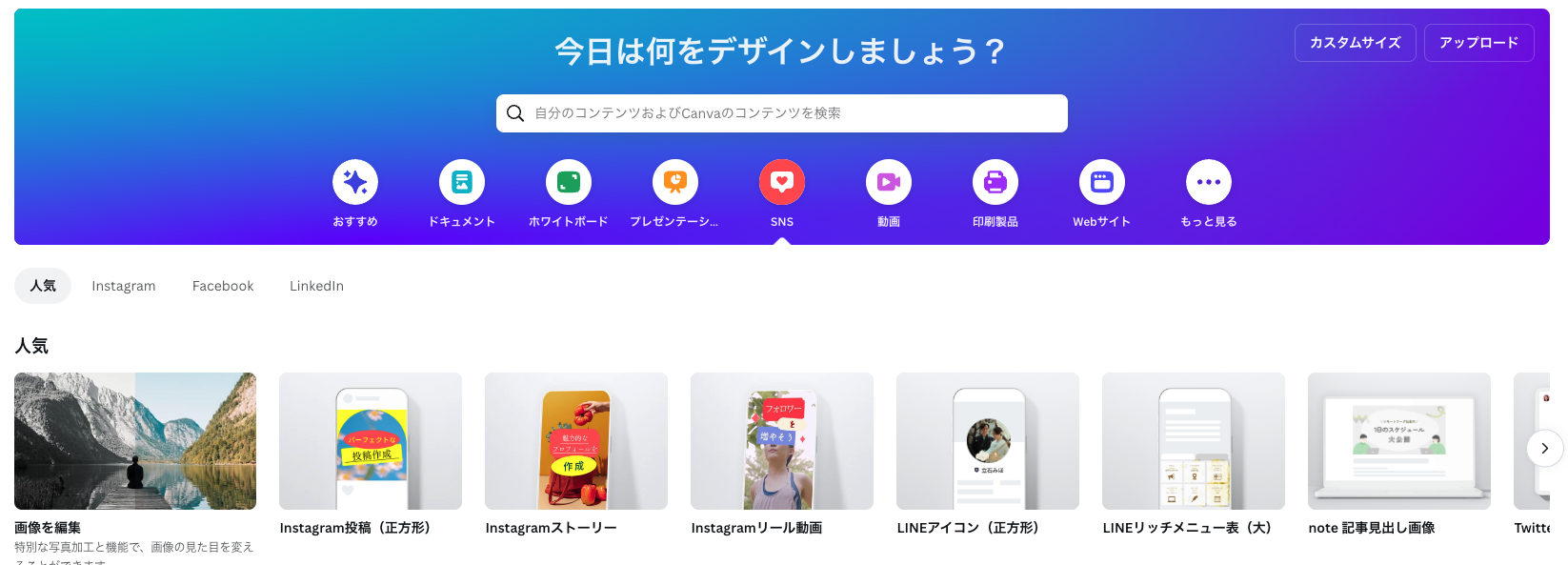Choose the Webサイト category
Screen dimensions: 1568x565
coord(1102,183)
